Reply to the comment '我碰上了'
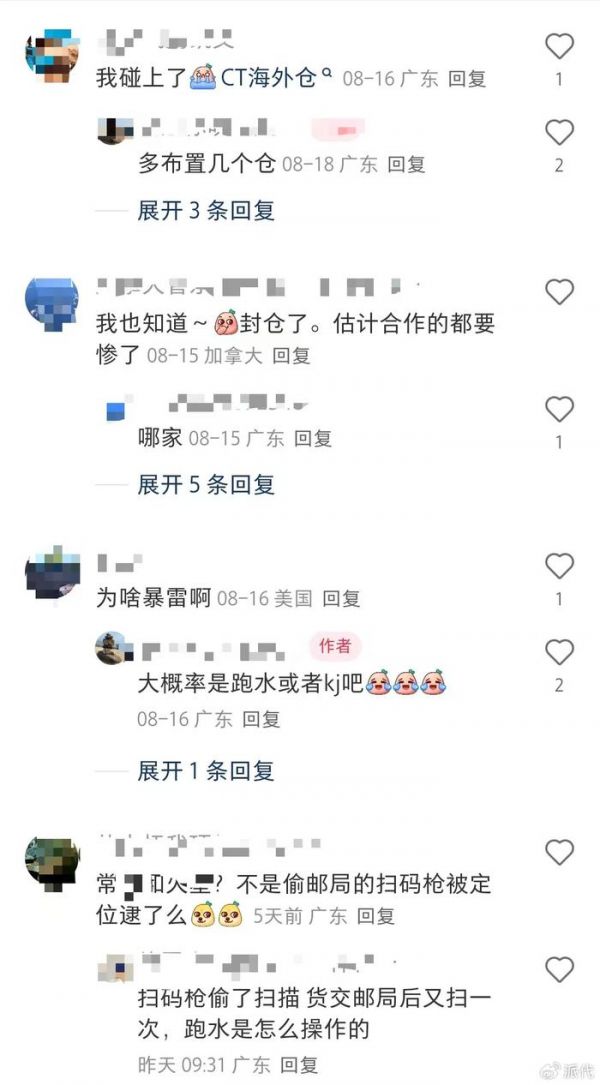Viewport: 600px width, 1085px height. pos(466,79)
